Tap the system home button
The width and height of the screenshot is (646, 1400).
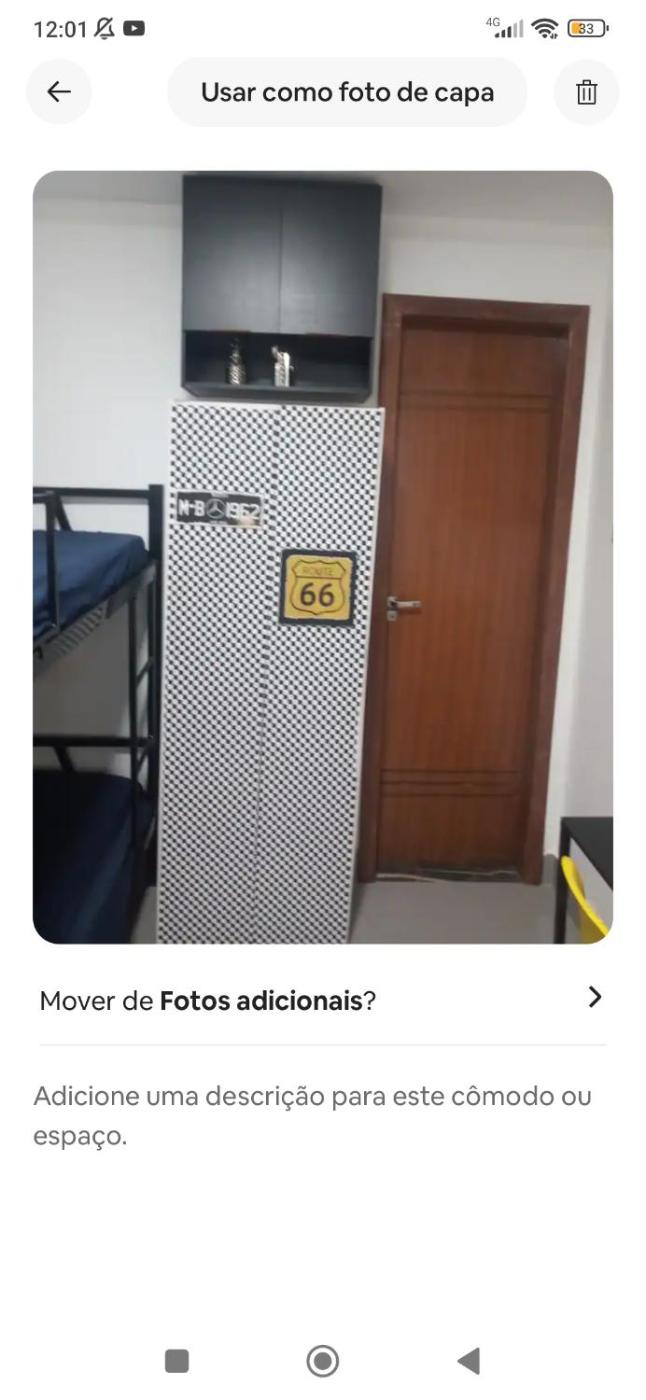point(322,1361)
